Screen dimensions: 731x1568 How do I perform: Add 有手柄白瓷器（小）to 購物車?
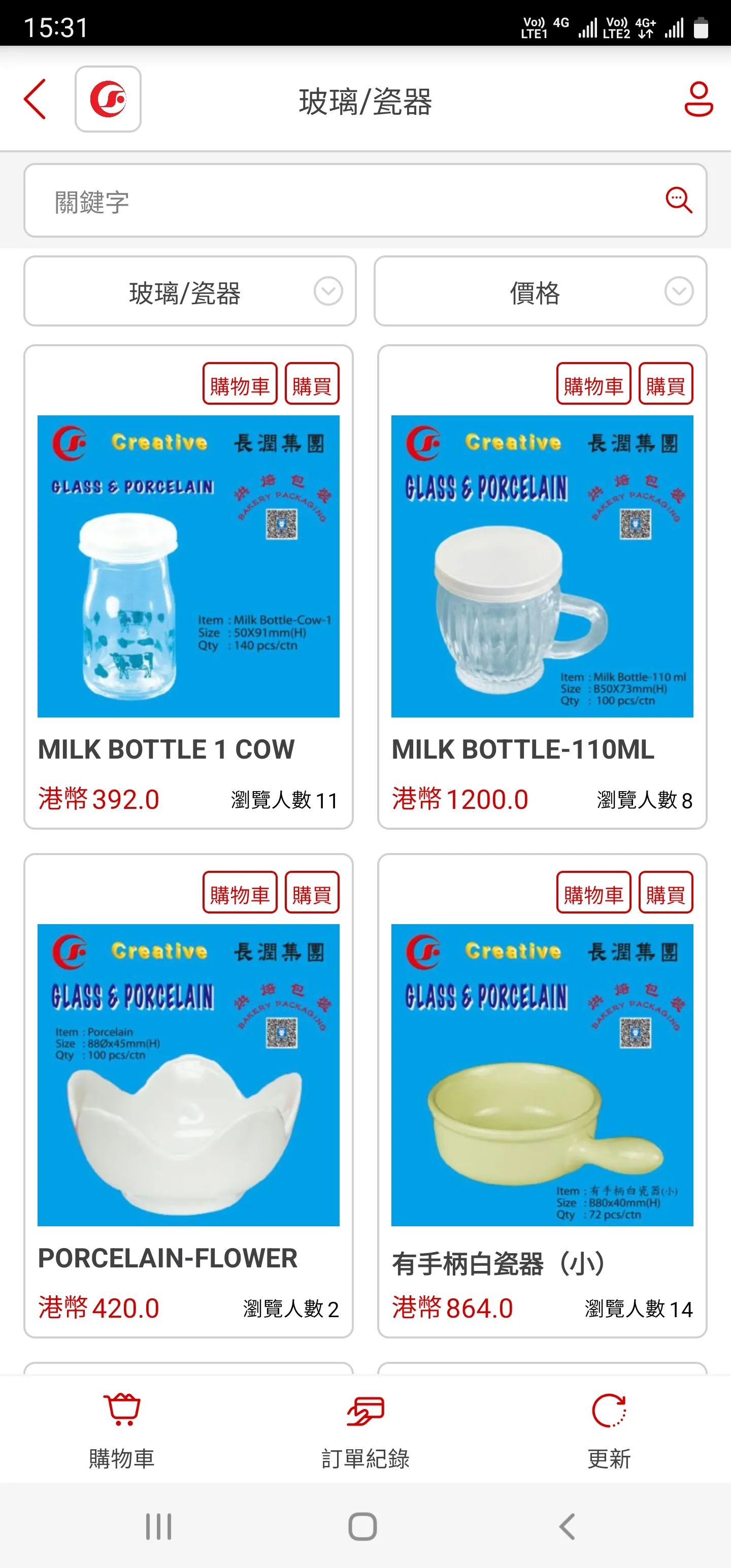click(x=593, y=893)
